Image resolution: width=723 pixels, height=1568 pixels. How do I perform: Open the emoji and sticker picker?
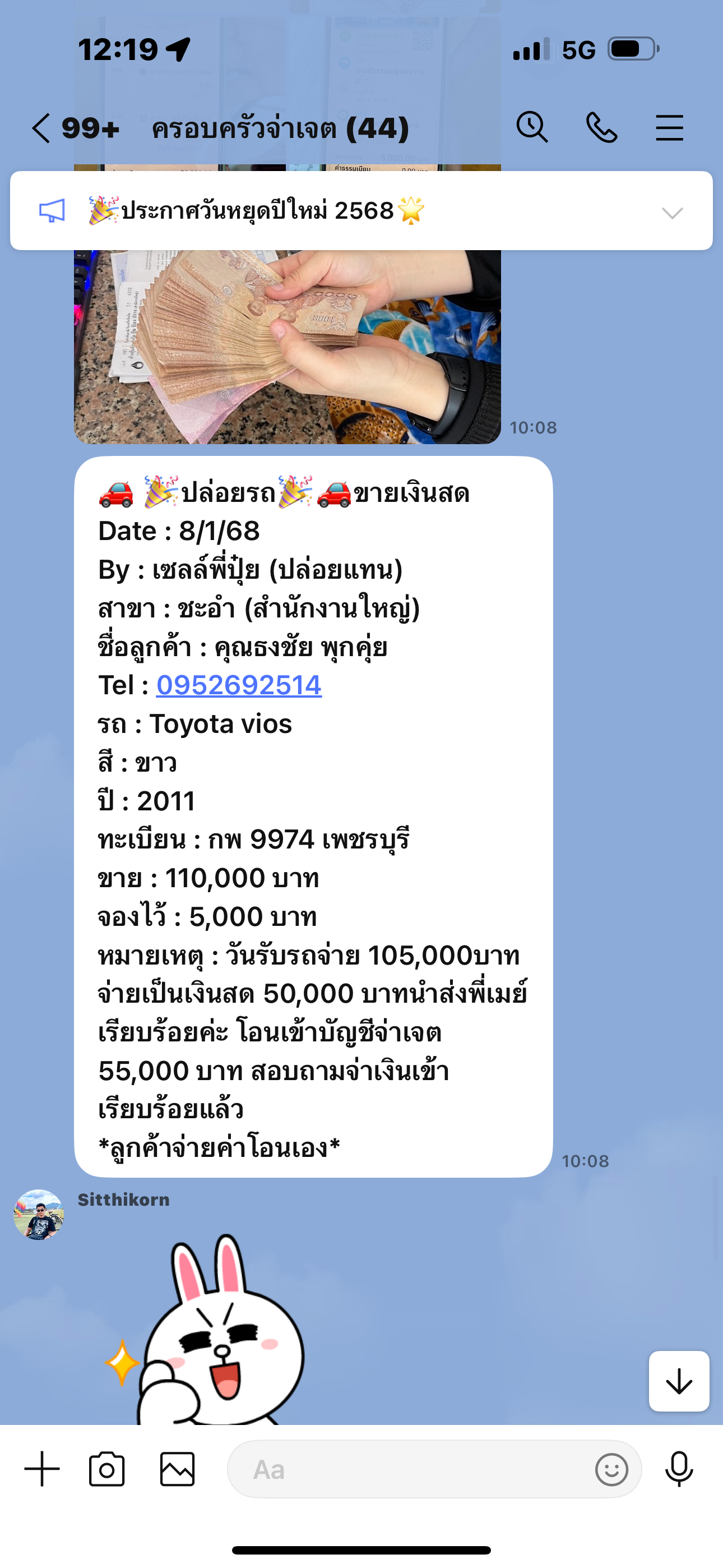click(611, 1469)
